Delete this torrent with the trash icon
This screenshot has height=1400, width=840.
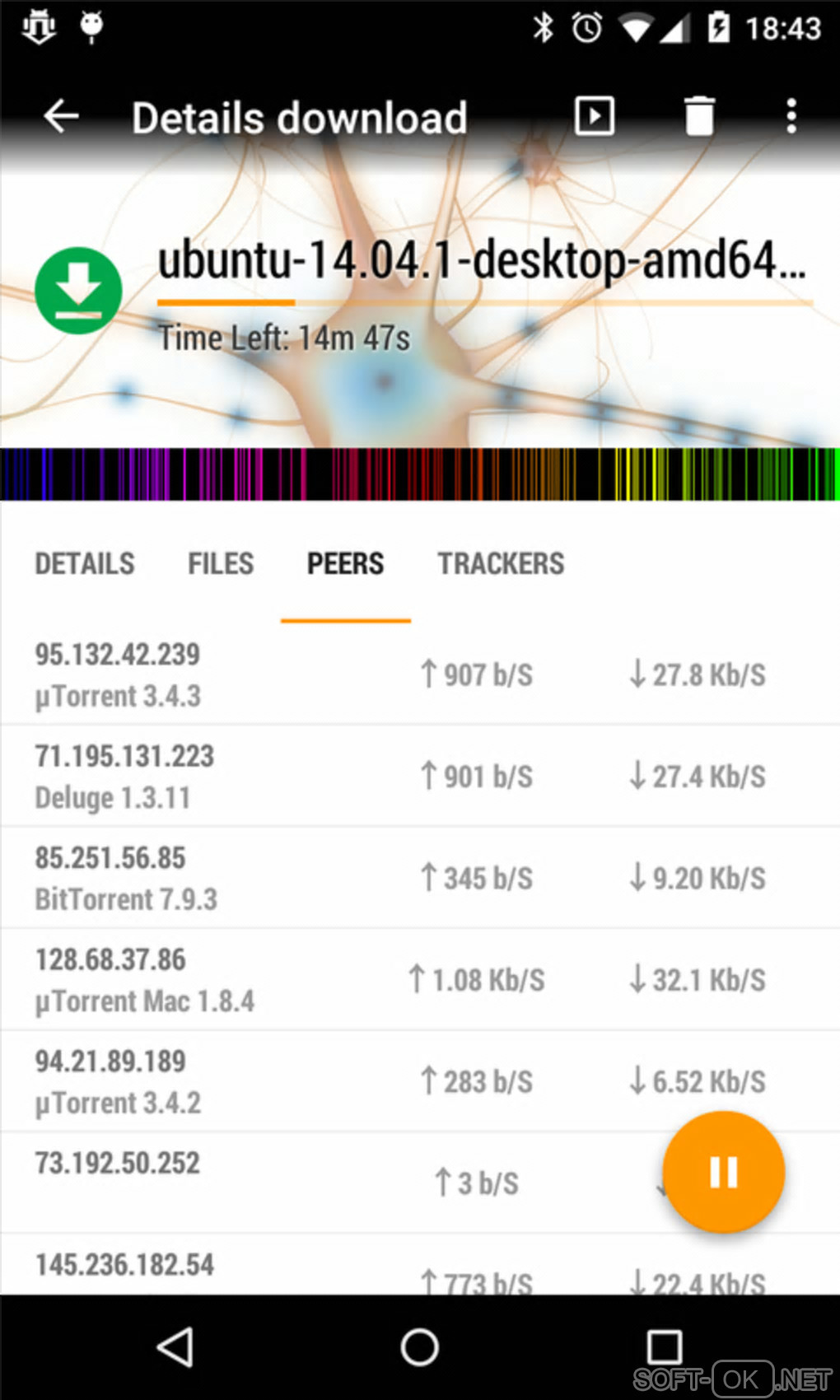click(699, 116)
